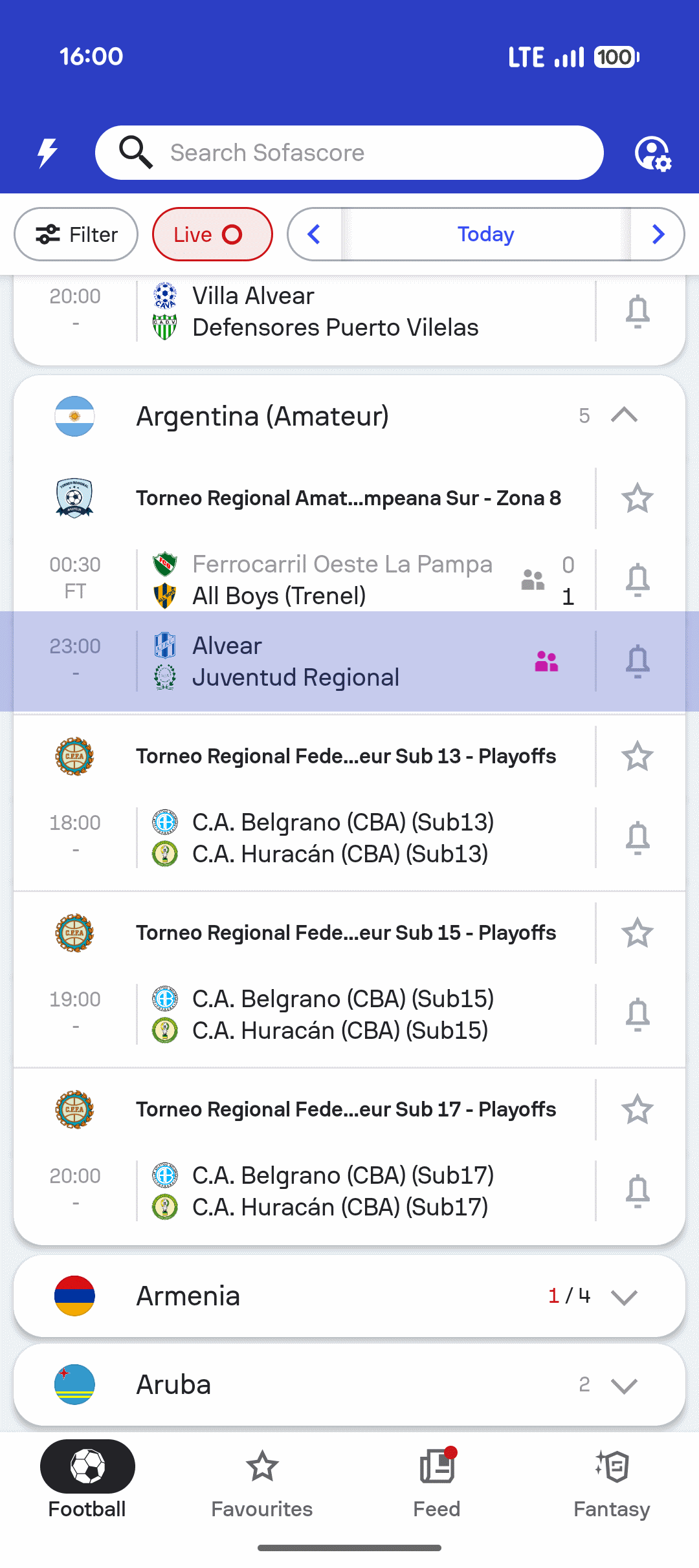Open profile settings icon
Viewport: 699px width, 1568px height.
point(652,153)
